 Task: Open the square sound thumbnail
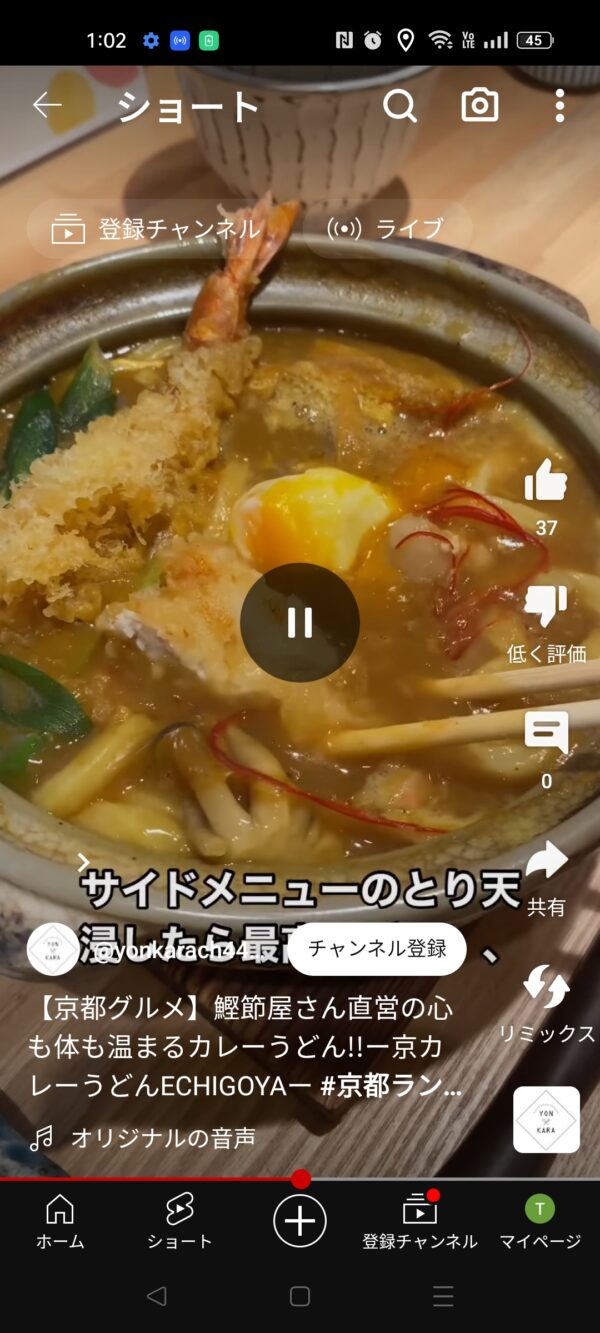[x=546, y=1119]
